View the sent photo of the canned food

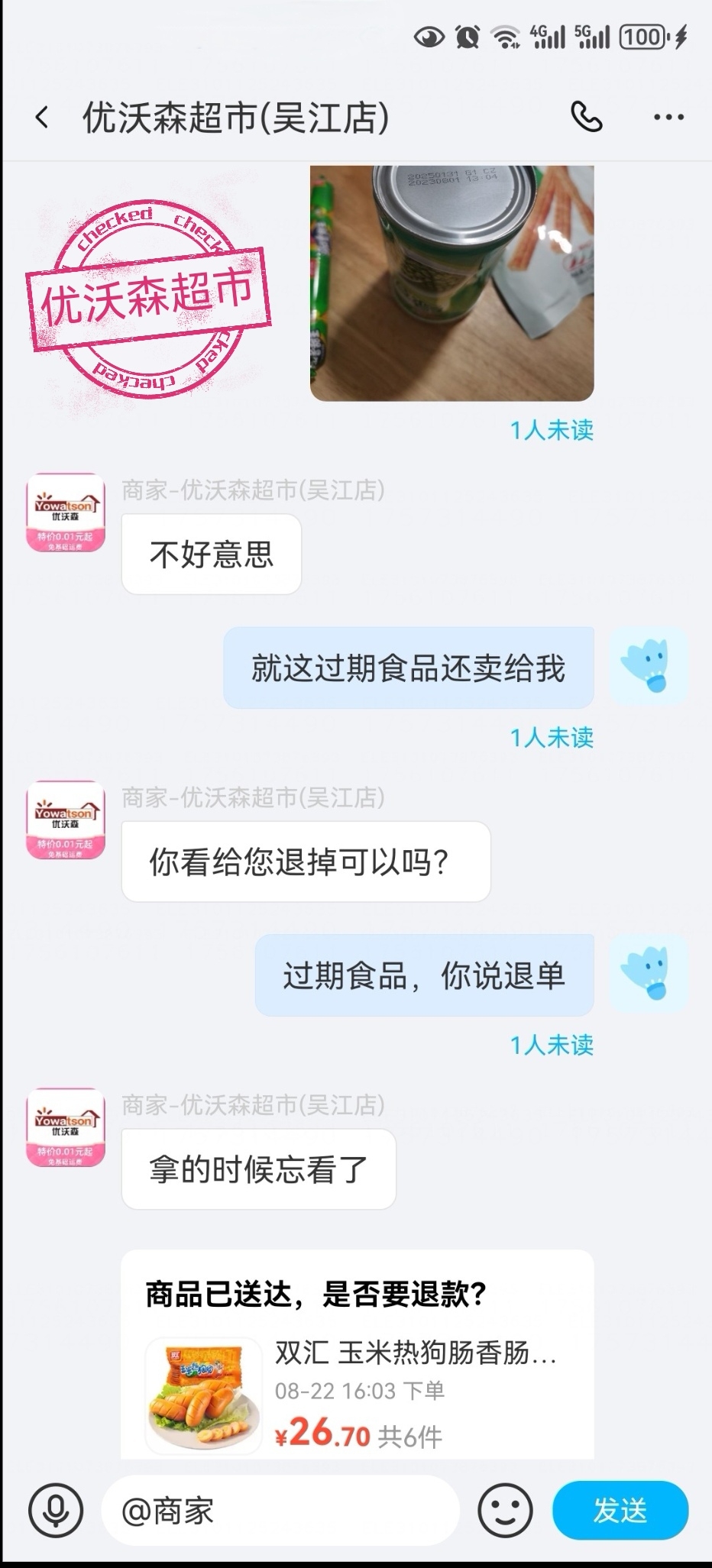(x=452, y=283)
